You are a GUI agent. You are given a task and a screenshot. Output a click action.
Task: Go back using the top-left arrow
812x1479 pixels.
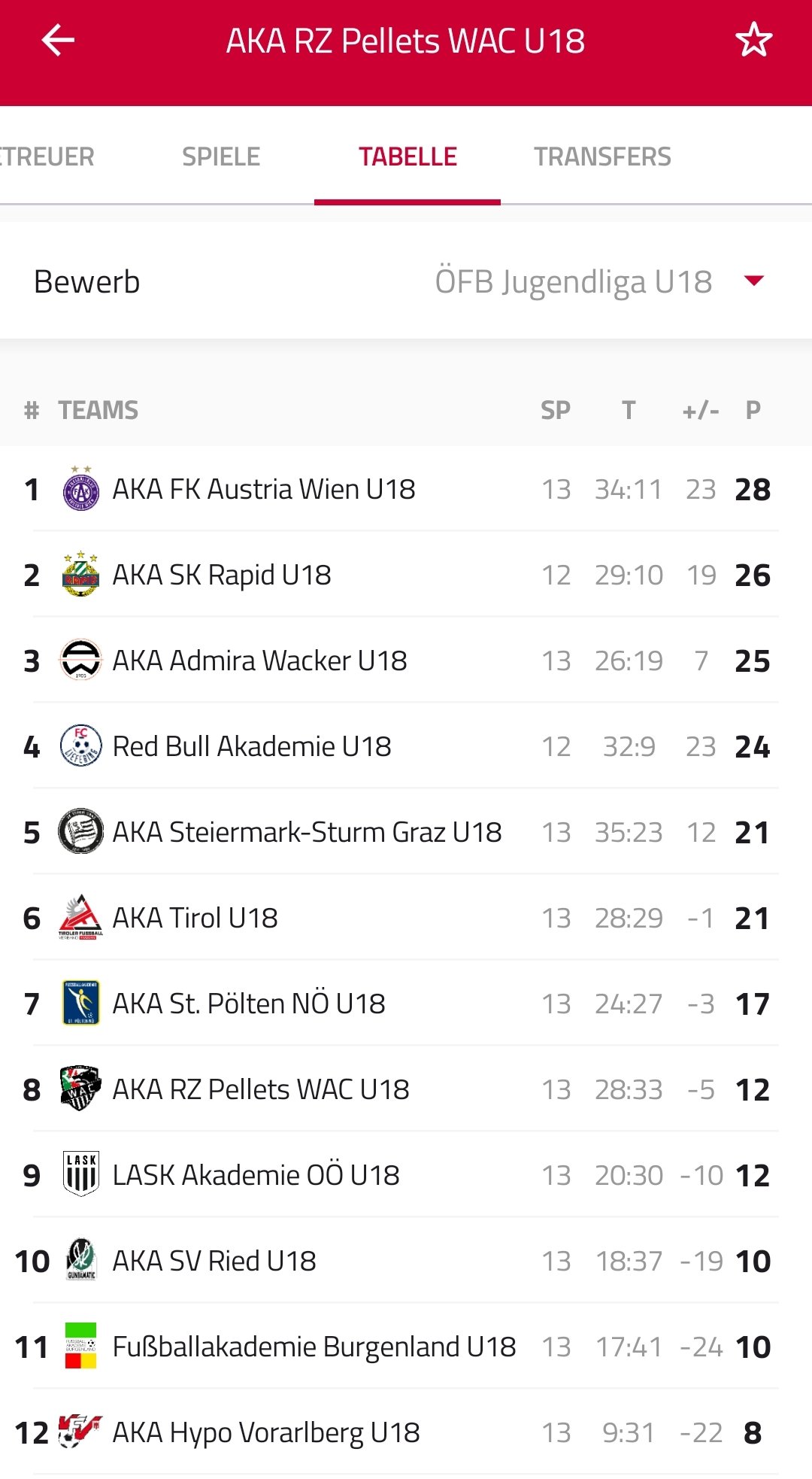coord(58,41)
